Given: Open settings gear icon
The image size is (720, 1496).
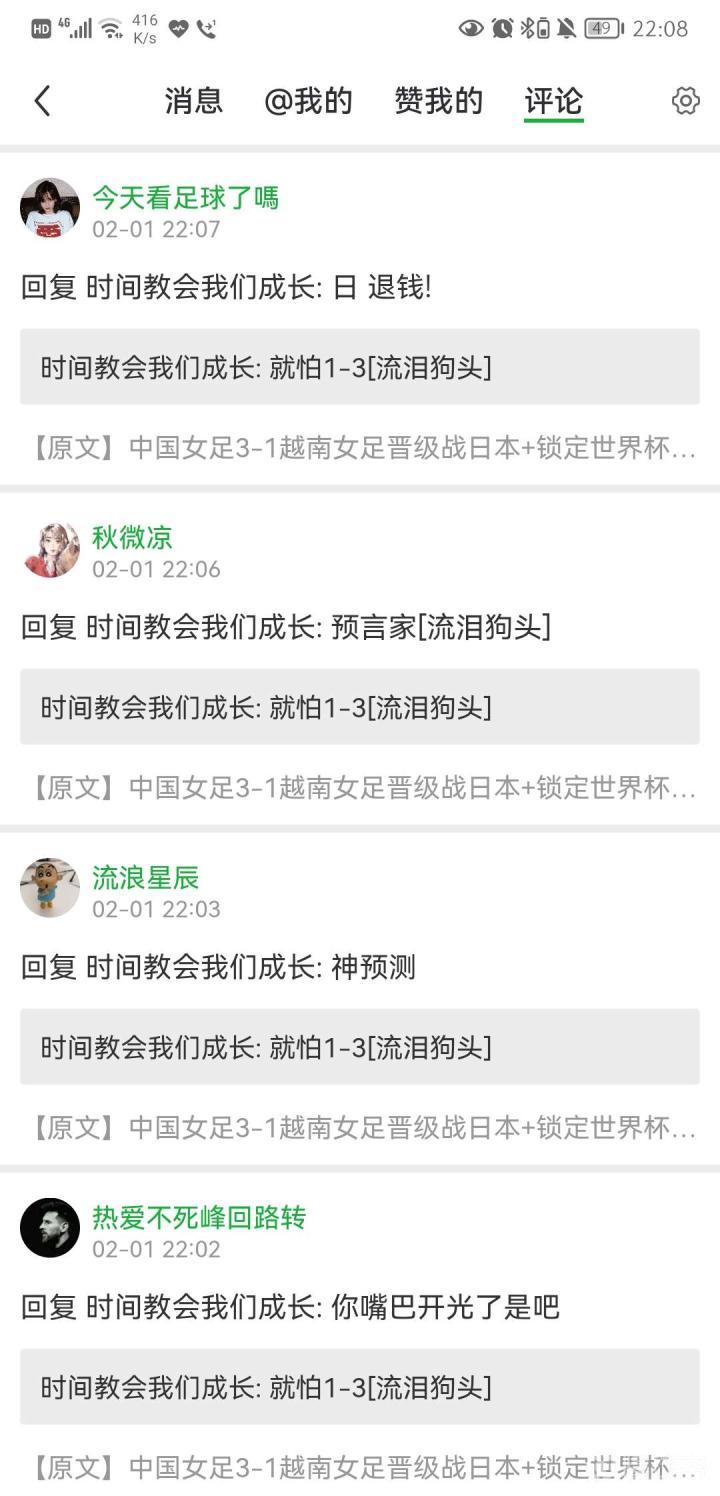Looking at the screenshot, I should coord(685,101).
